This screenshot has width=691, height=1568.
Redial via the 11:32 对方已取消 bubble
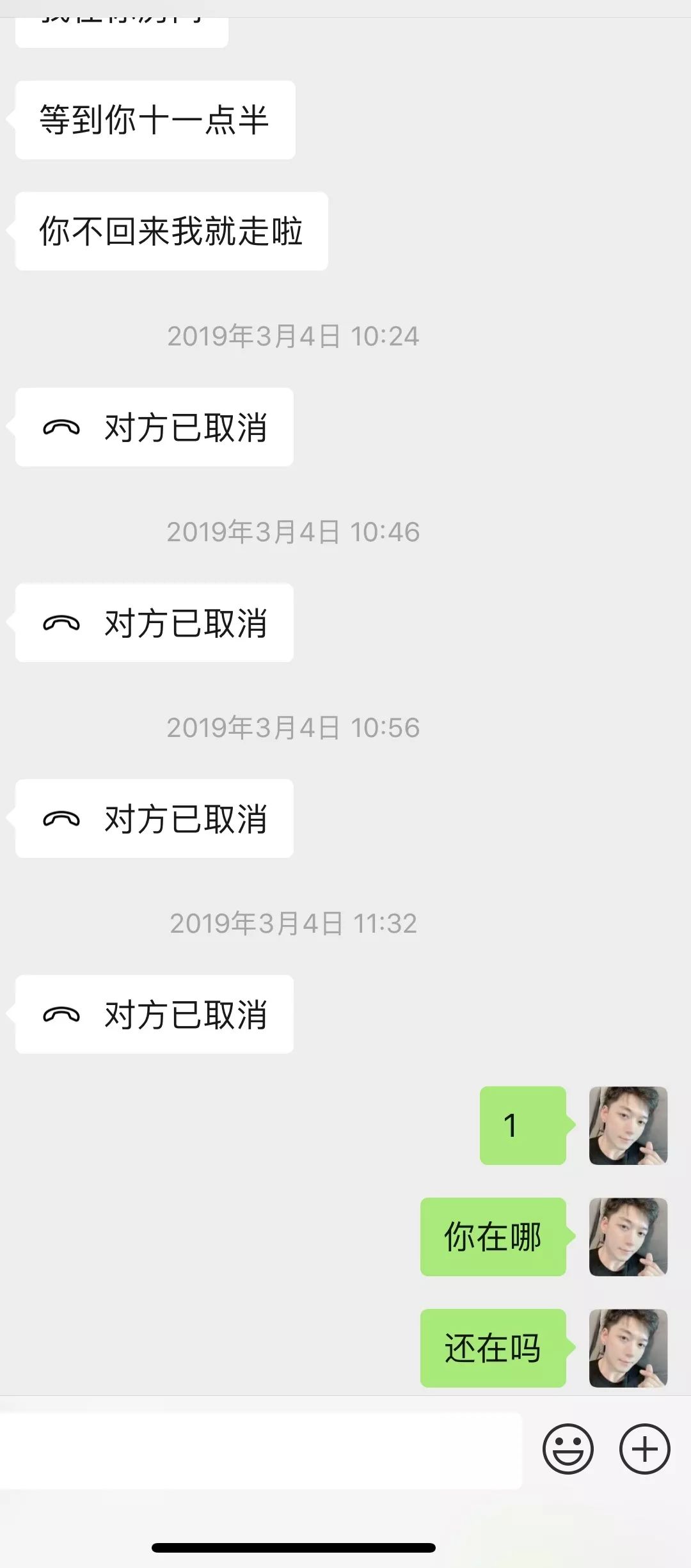pos(154,1015)
